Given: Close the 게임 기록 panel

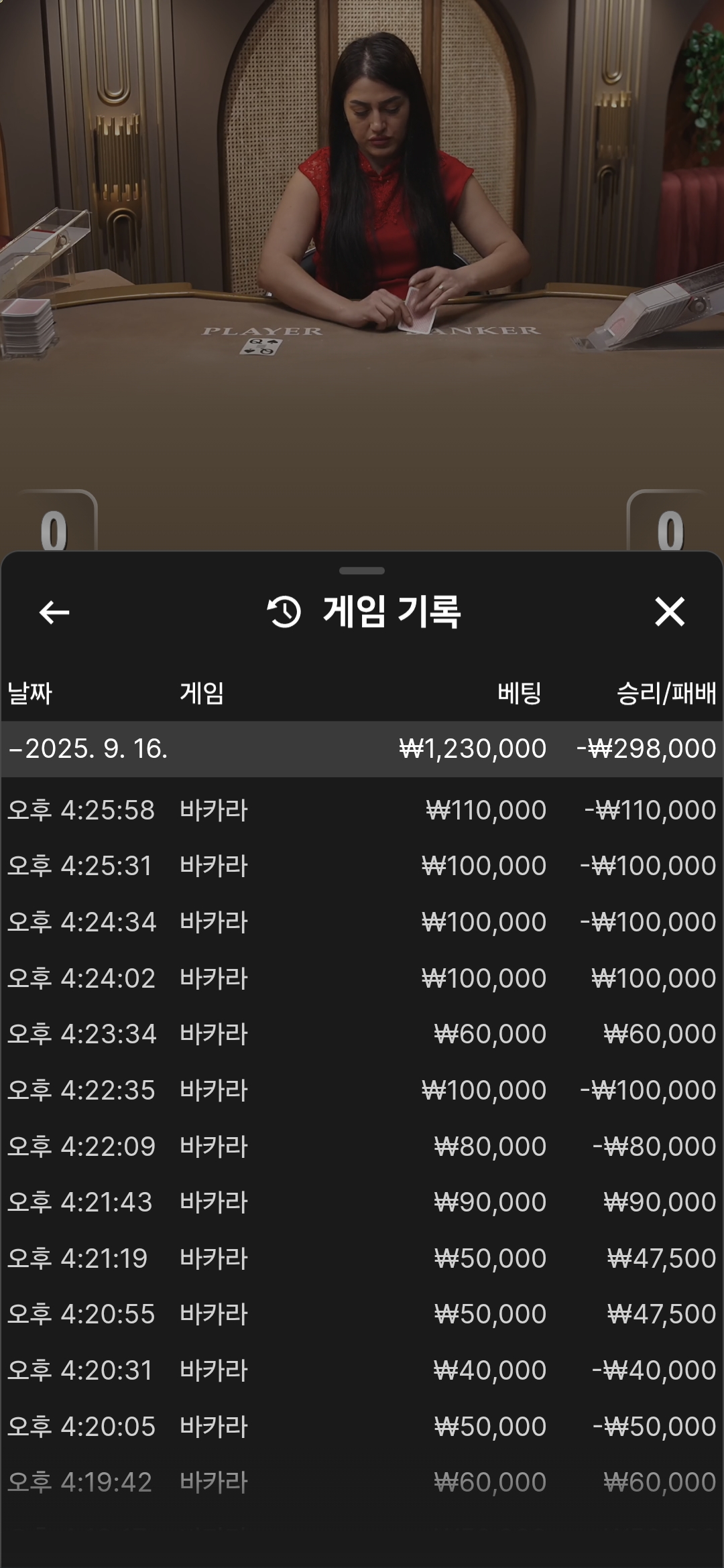Looking at the screenshot, I should [669, 612].
